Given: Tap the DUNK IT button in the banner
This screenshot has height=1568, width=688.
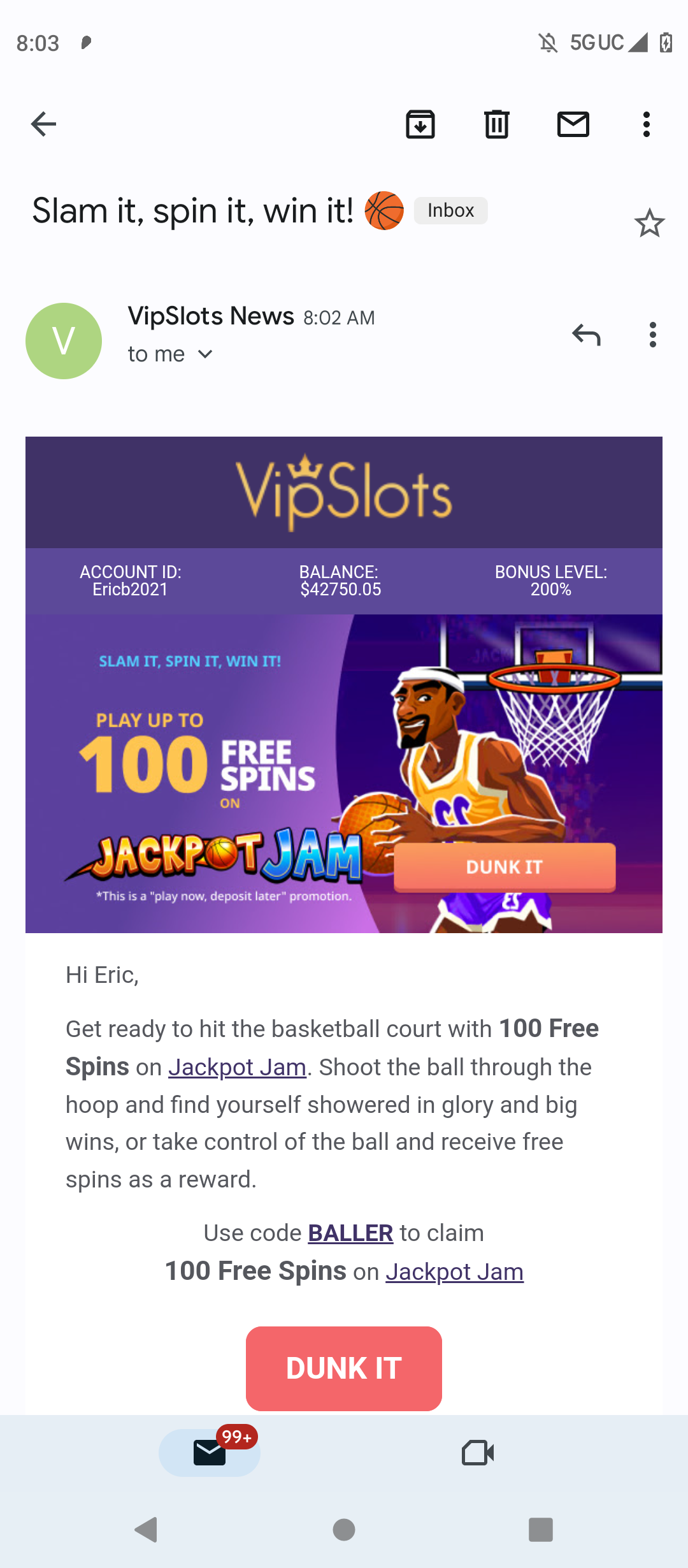Looking at the screenshot, I should coord(505,867).
